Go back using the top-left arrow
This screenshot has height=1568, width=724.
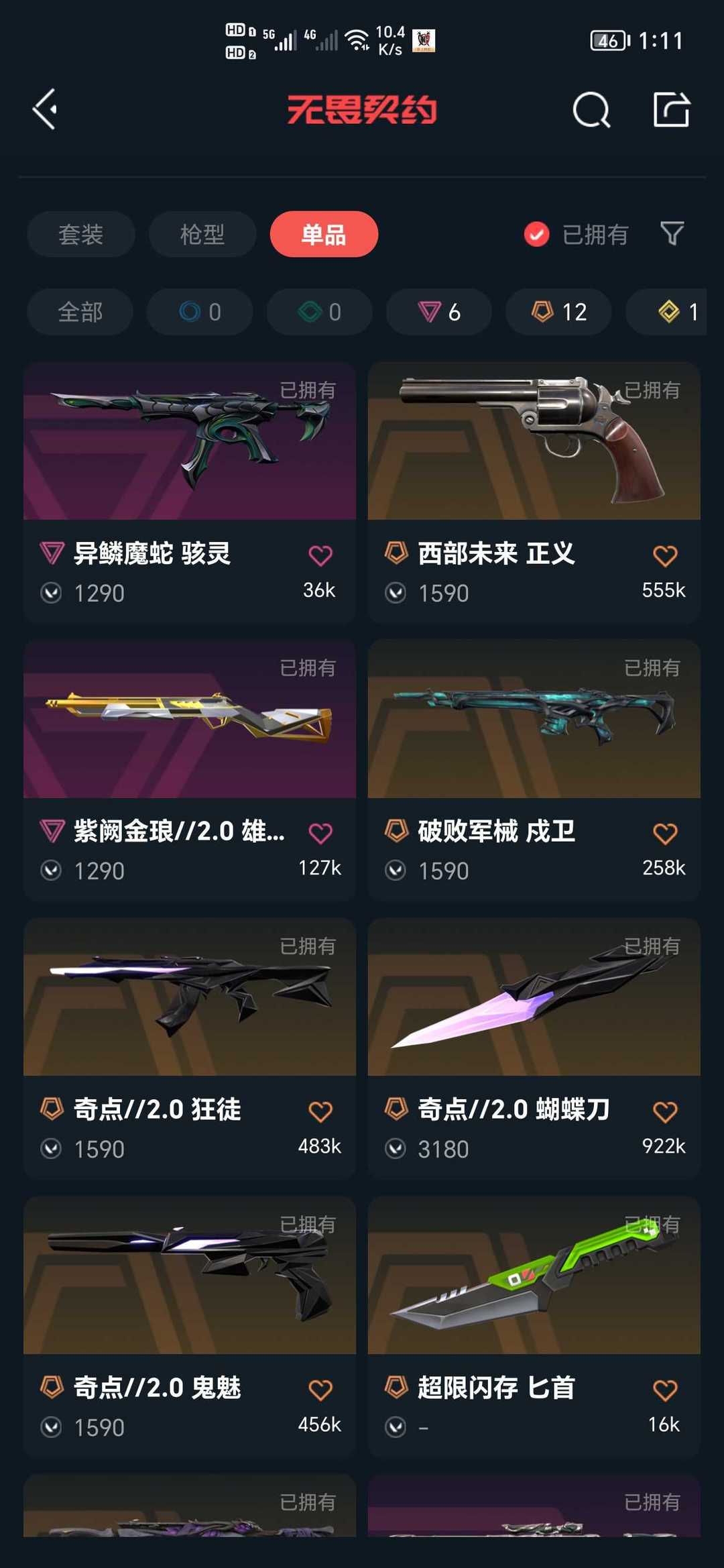tap(45, 109)
